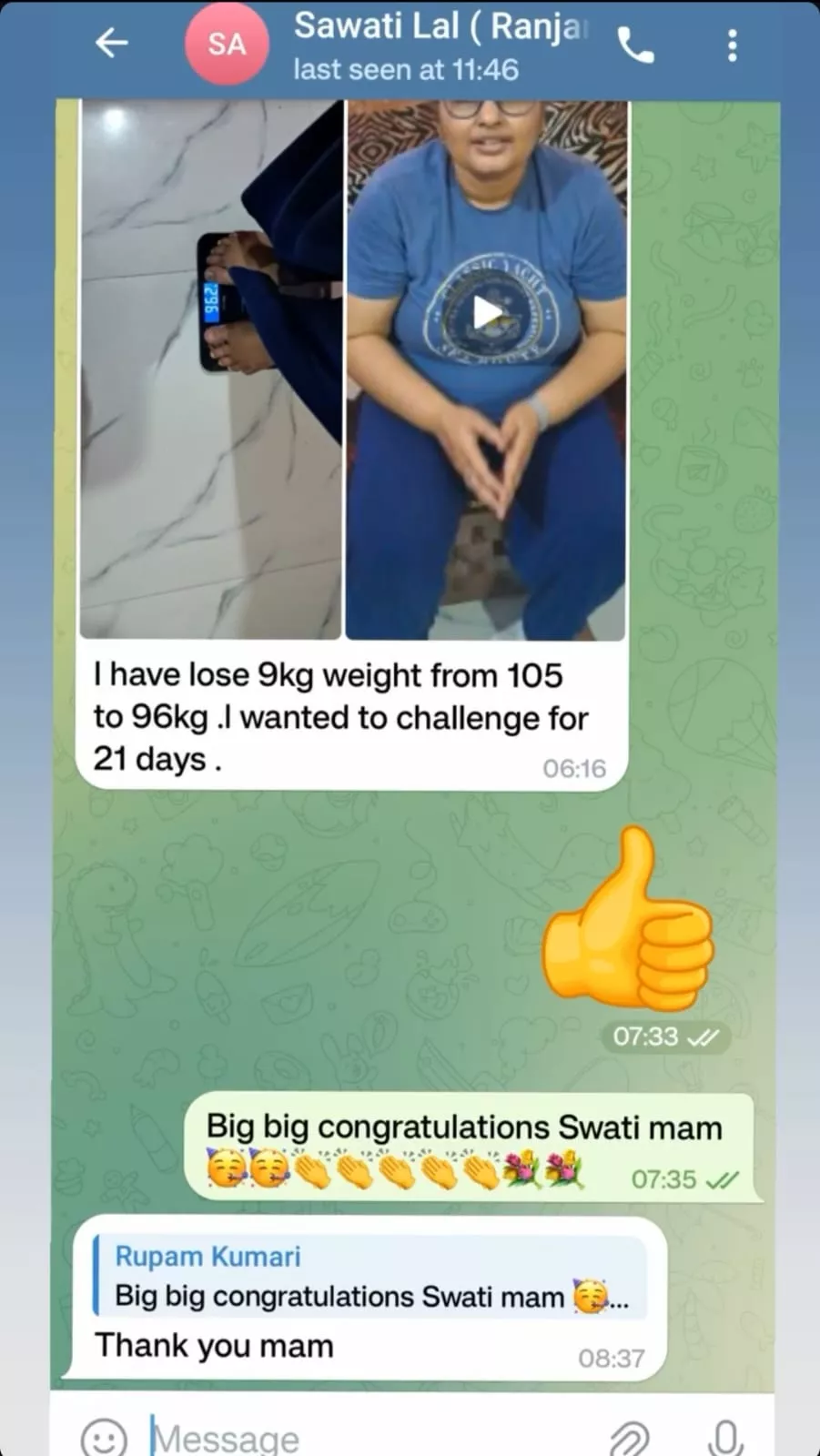Call Sawati Lal with phone icon
The image size is (820, 1456).
tap(635, 45)
